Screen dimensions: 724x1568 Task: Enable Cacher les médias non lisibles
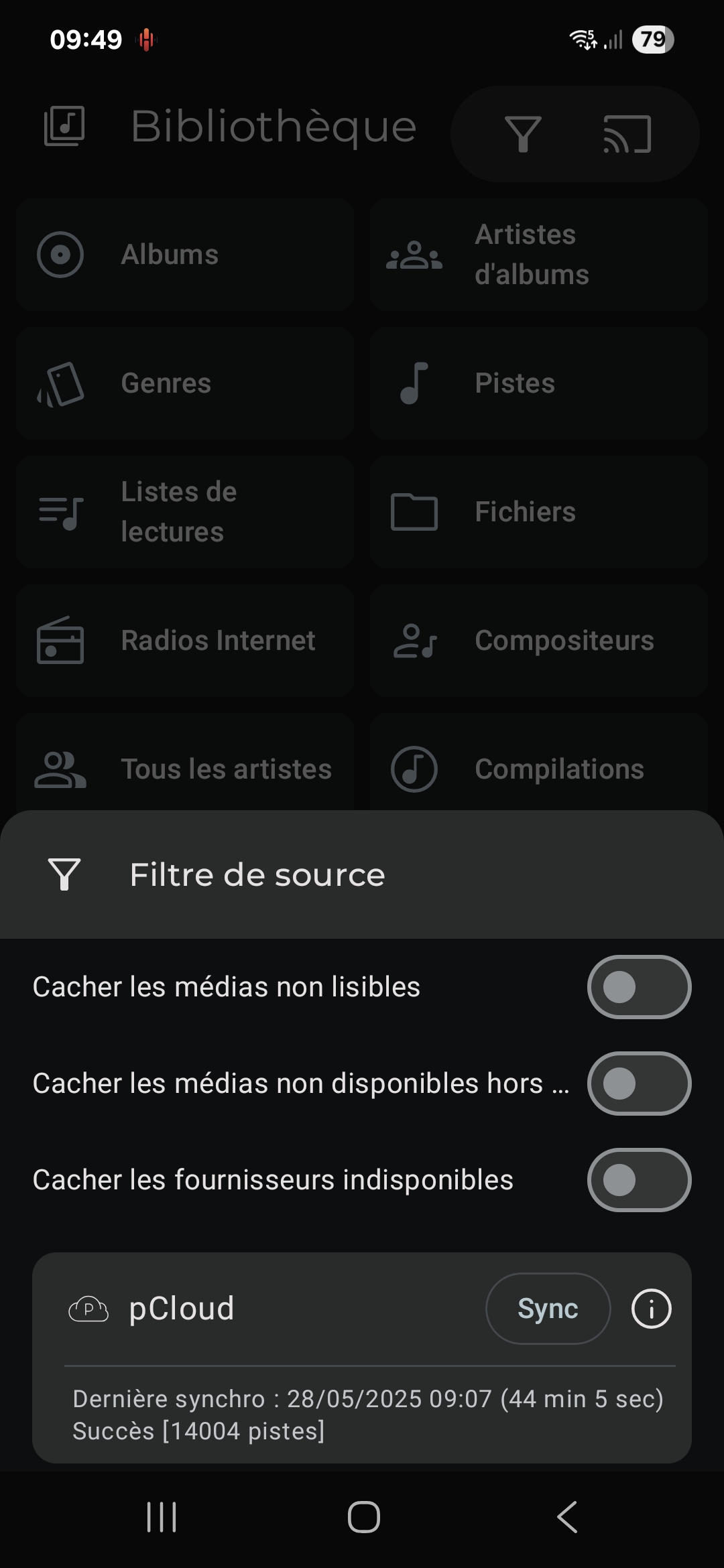pyautogui.click(x=639, y=987)
